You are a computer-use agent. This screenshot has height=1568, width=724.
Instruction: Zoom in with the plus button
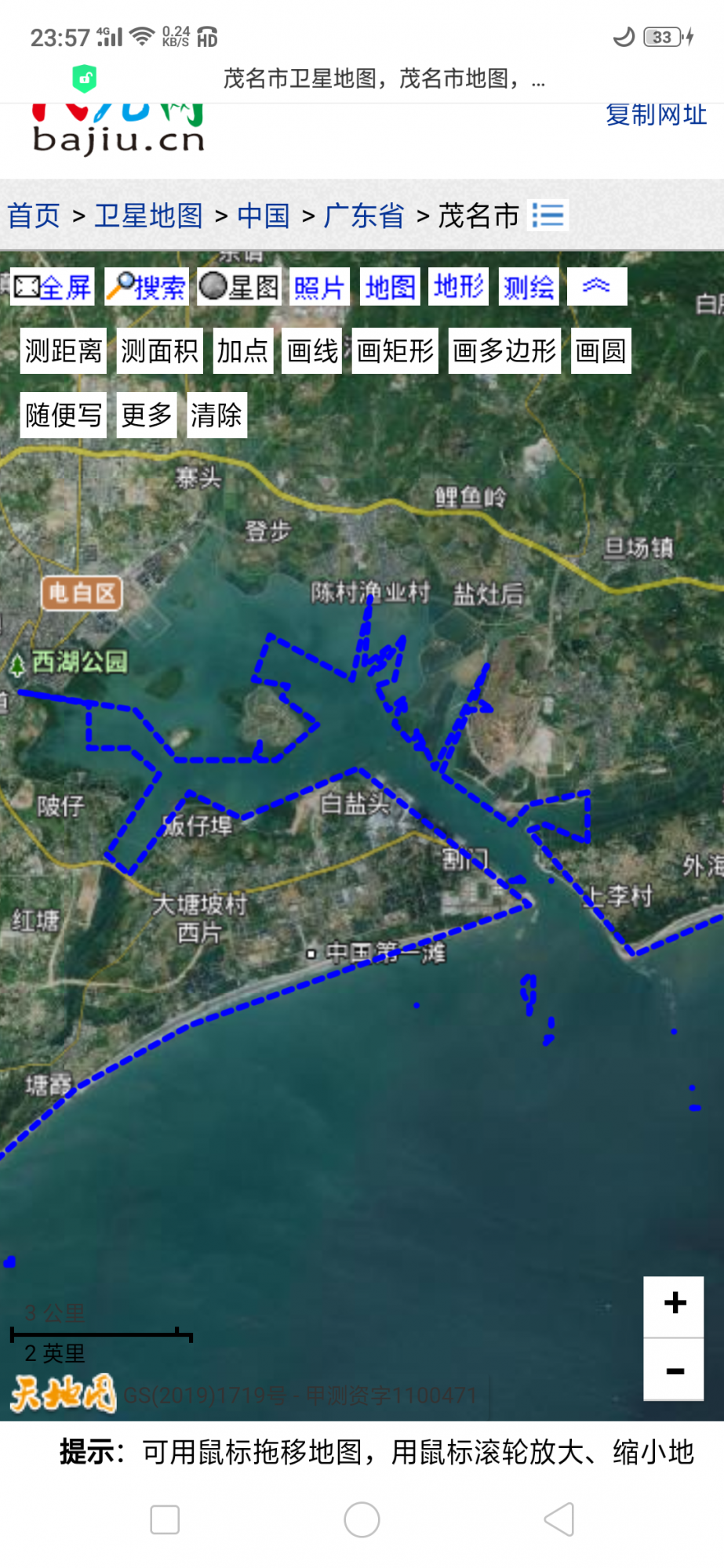[x=674, y=1304]
